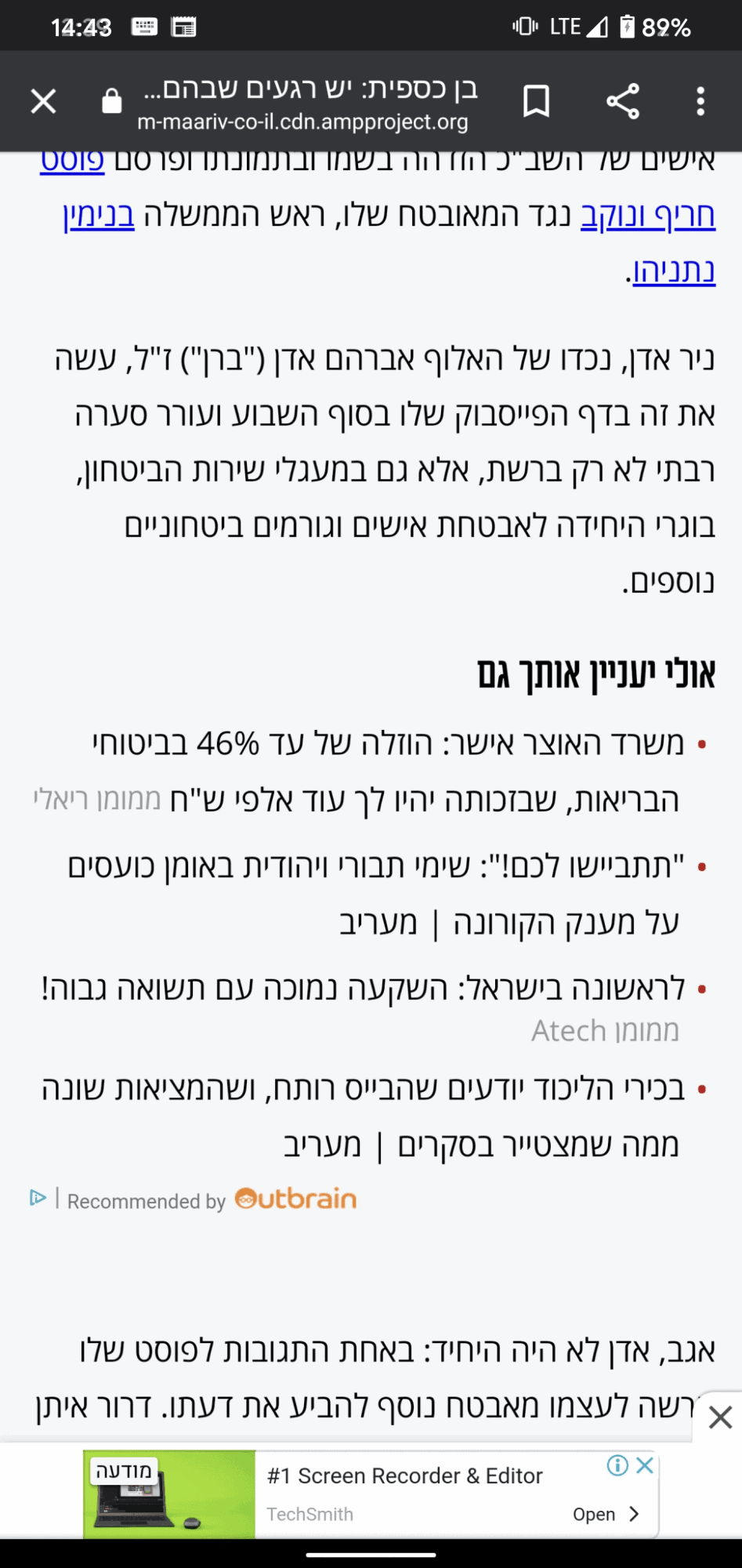Tap Open on the TechSmith ad
Viewport: 742px width, 1568px height.
point(606,1514)
